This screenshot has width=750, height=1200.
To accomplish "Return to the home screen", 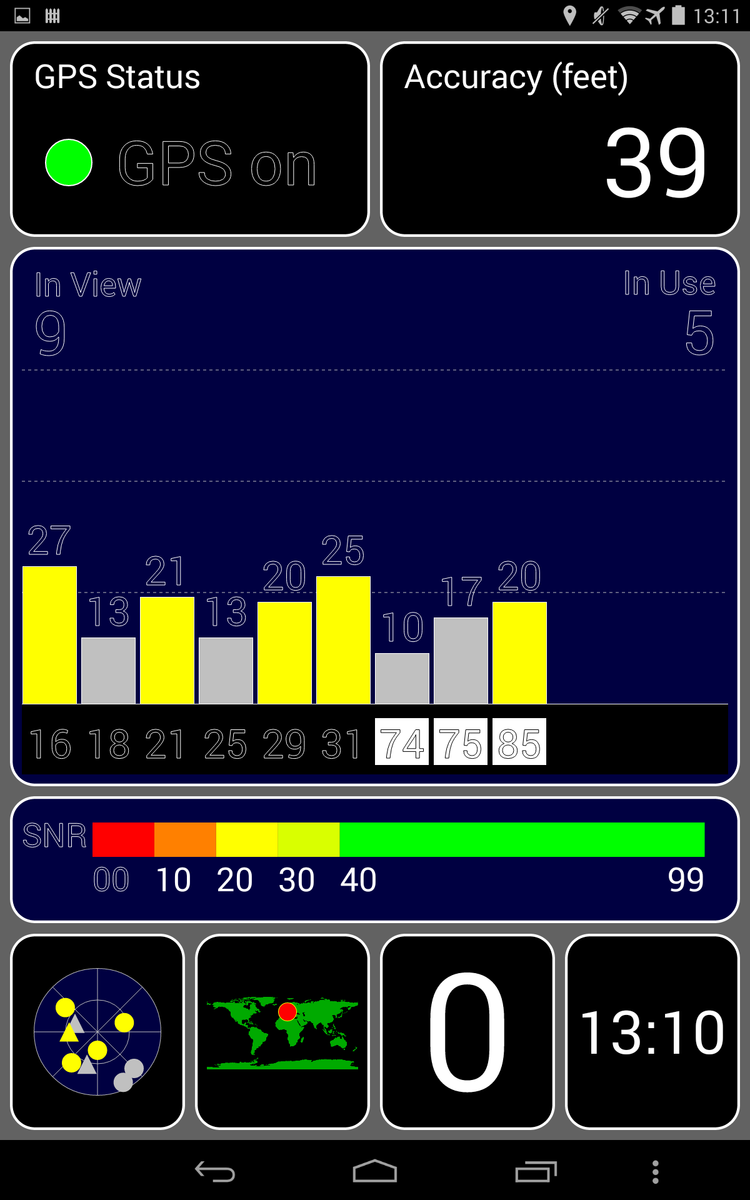I will click(375, 1171).
